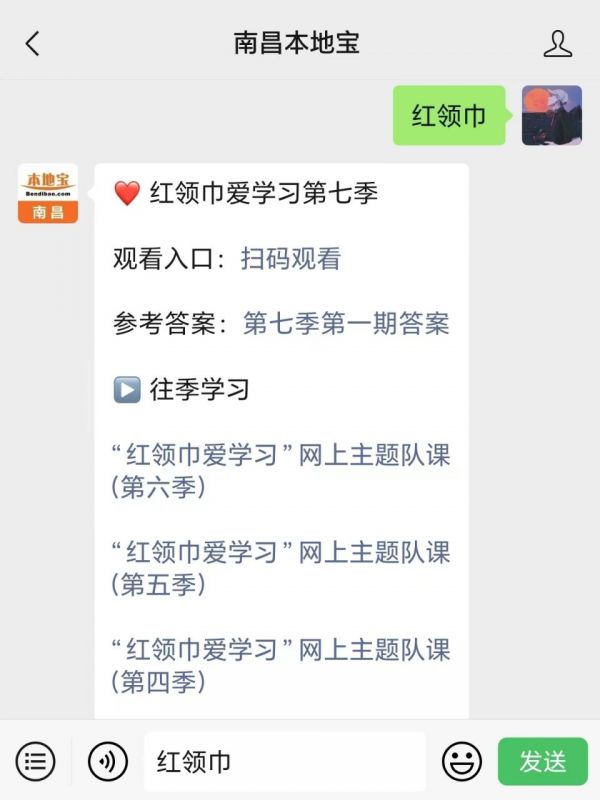Open the account profile icon
This screenshot has height=800, width=600.
coord(557,43)
